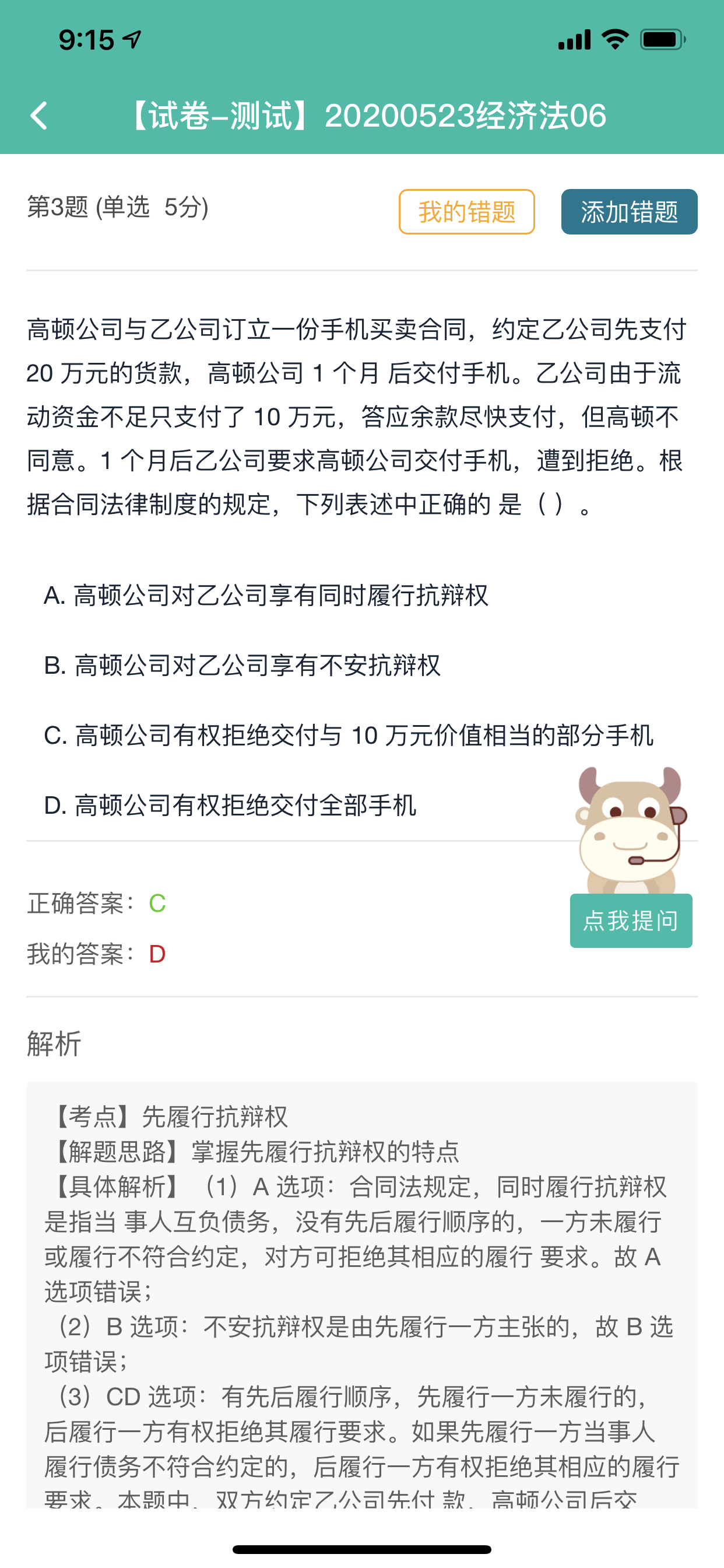
Task: Tap 添加错题 to save this question
Action: tap(629, 212)
